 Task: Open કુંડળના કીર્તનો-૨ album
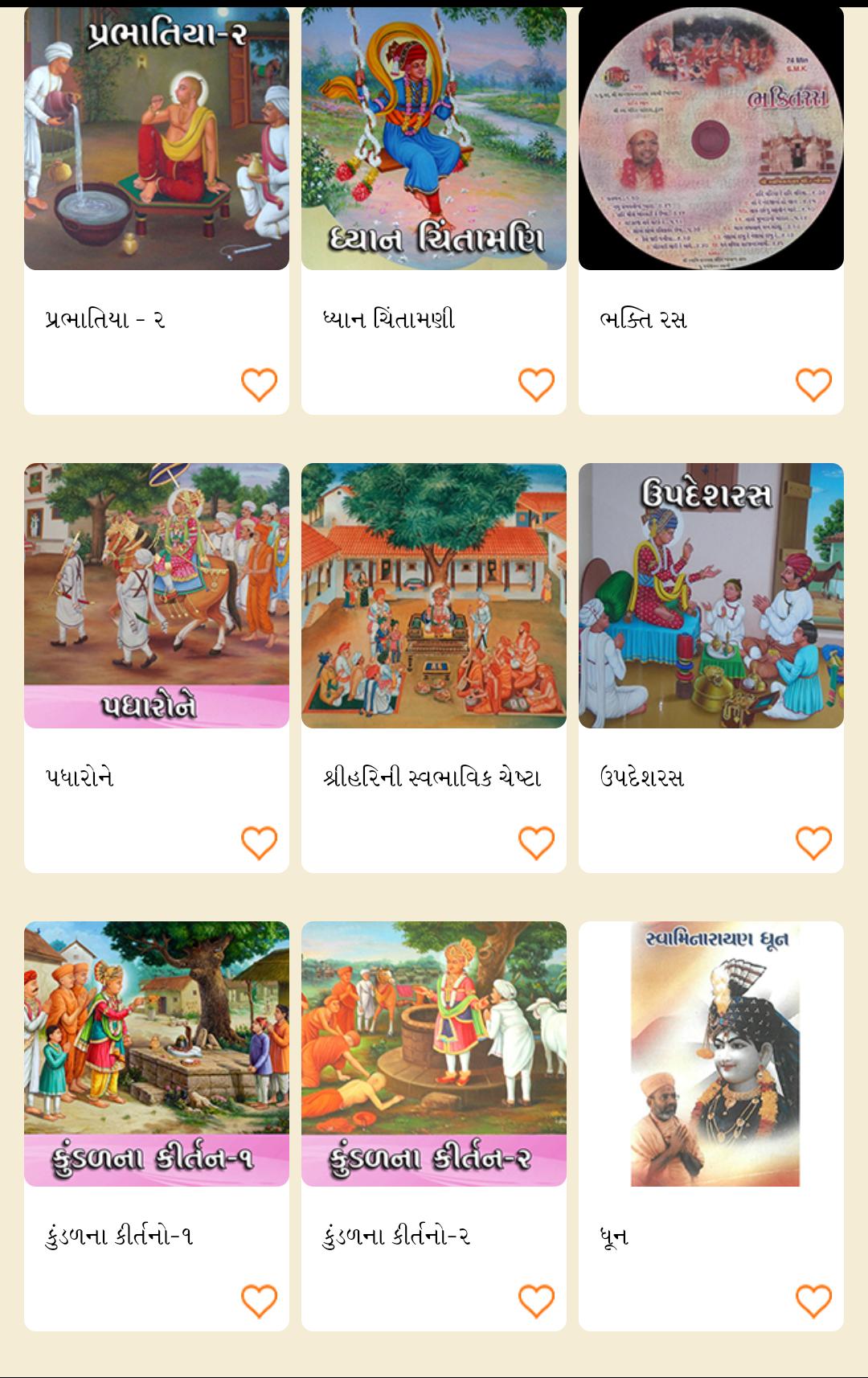coord(434,1054)
